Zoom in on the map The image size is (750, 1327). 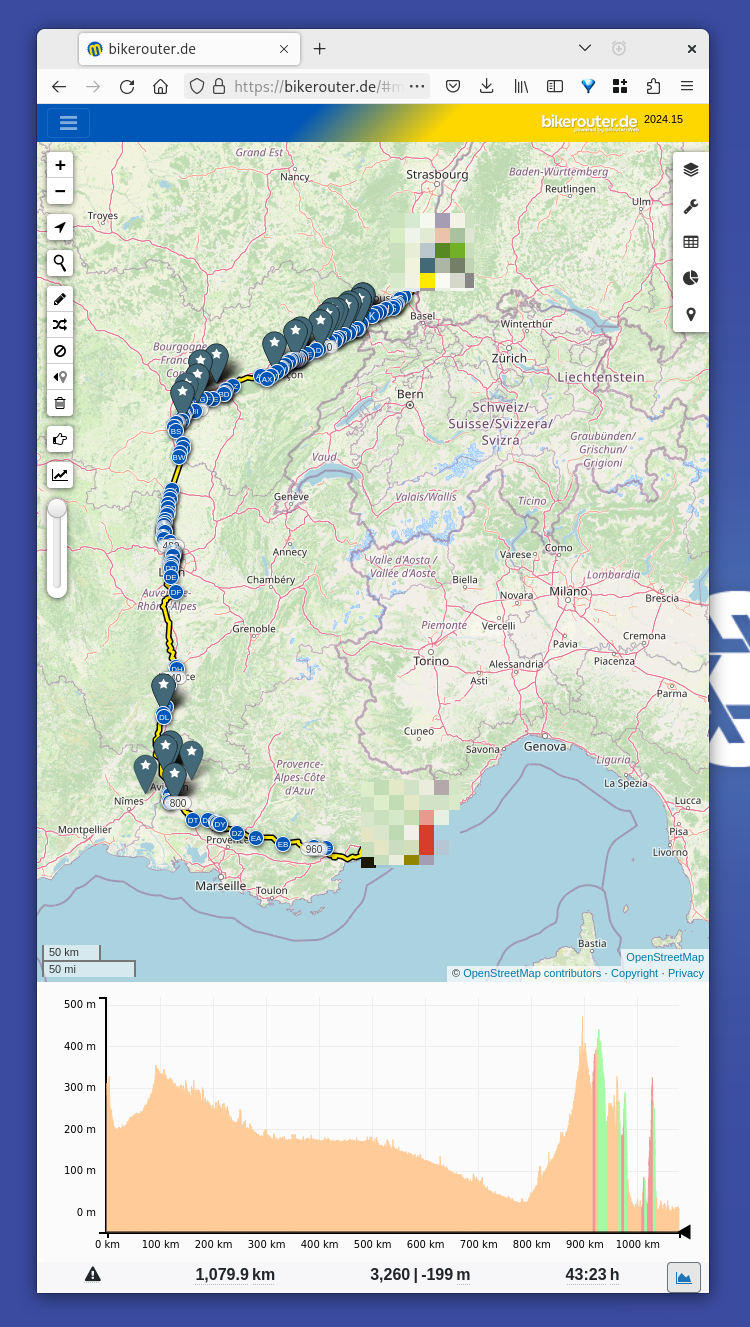pyautogui.click(x=60, y=165)
